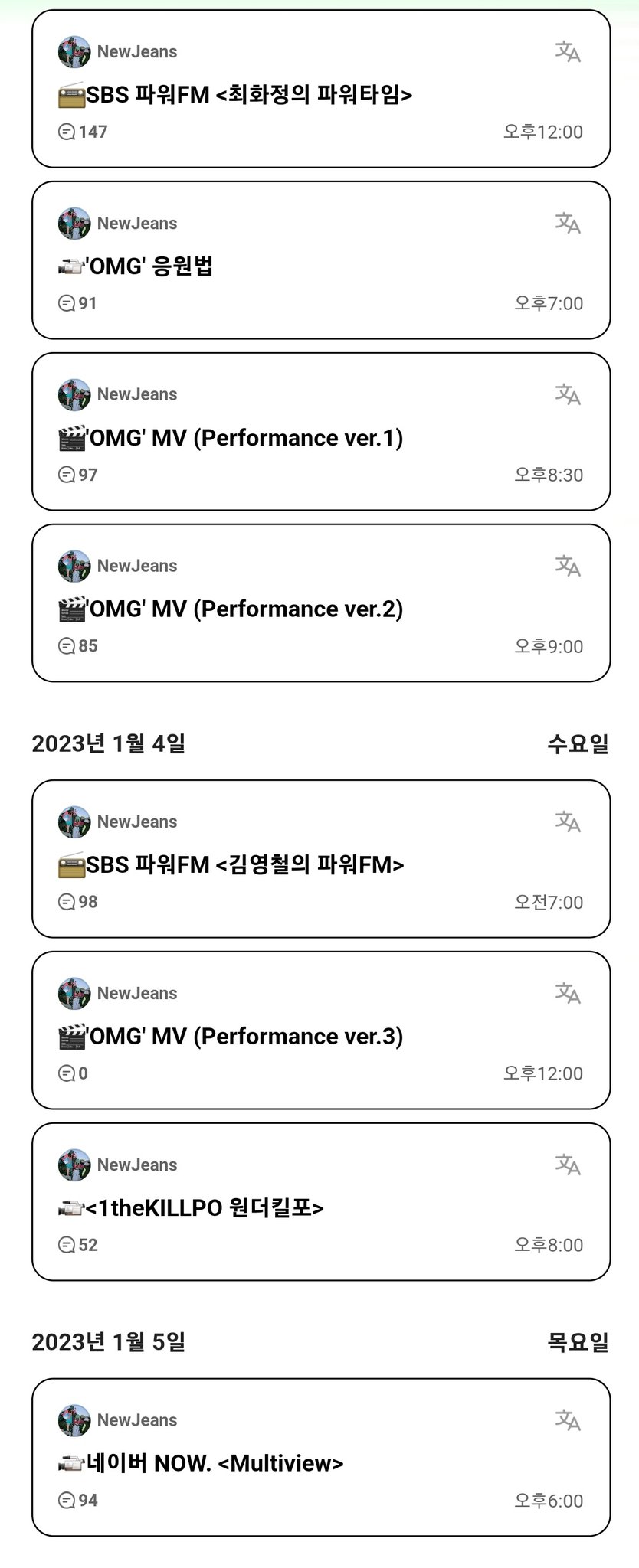Tap the translate icon on Performance ver.2 card
Viewport: 639px width, 1568px height.
568,567
